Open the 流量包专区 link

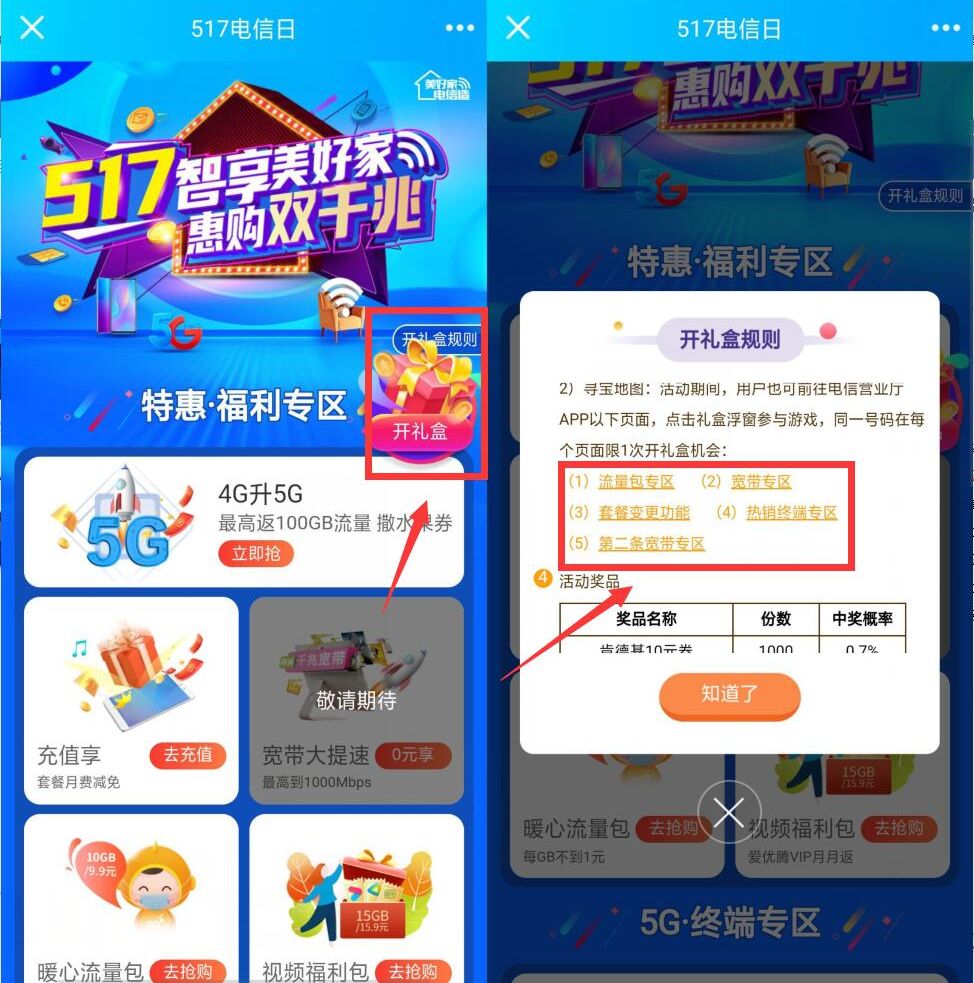[x=636, y=482]
